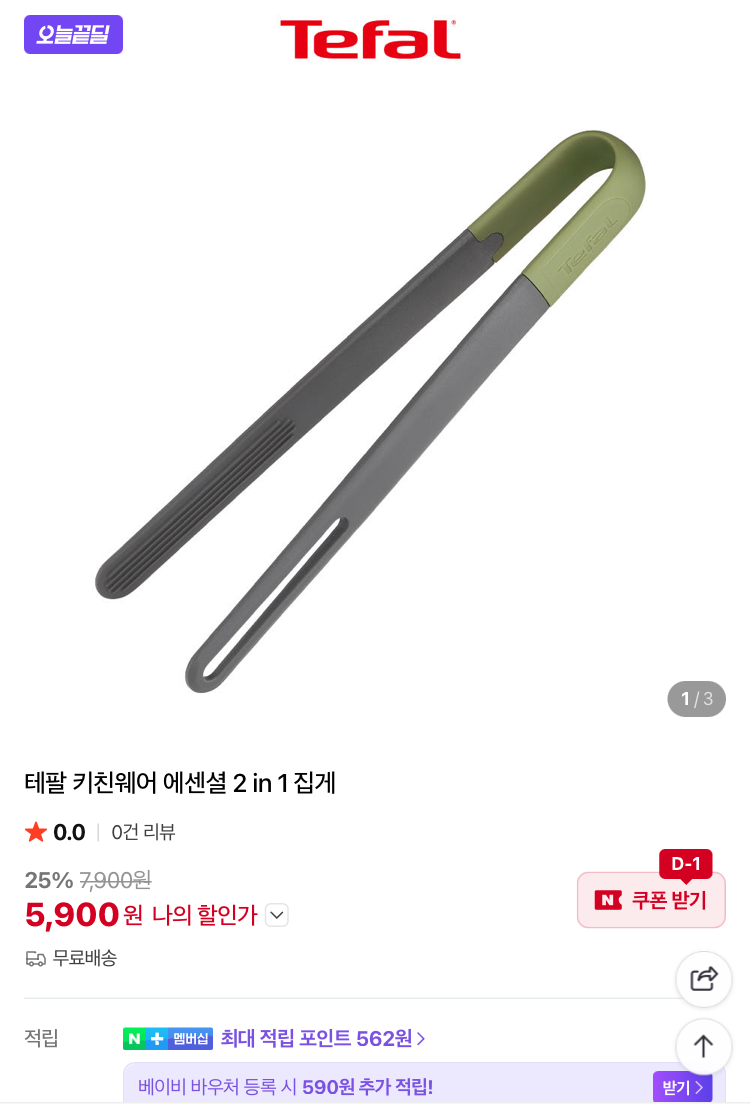Tap the scroll-to-top arrow button
This screenshot has width=750, height=1111.
point(703,1046)
